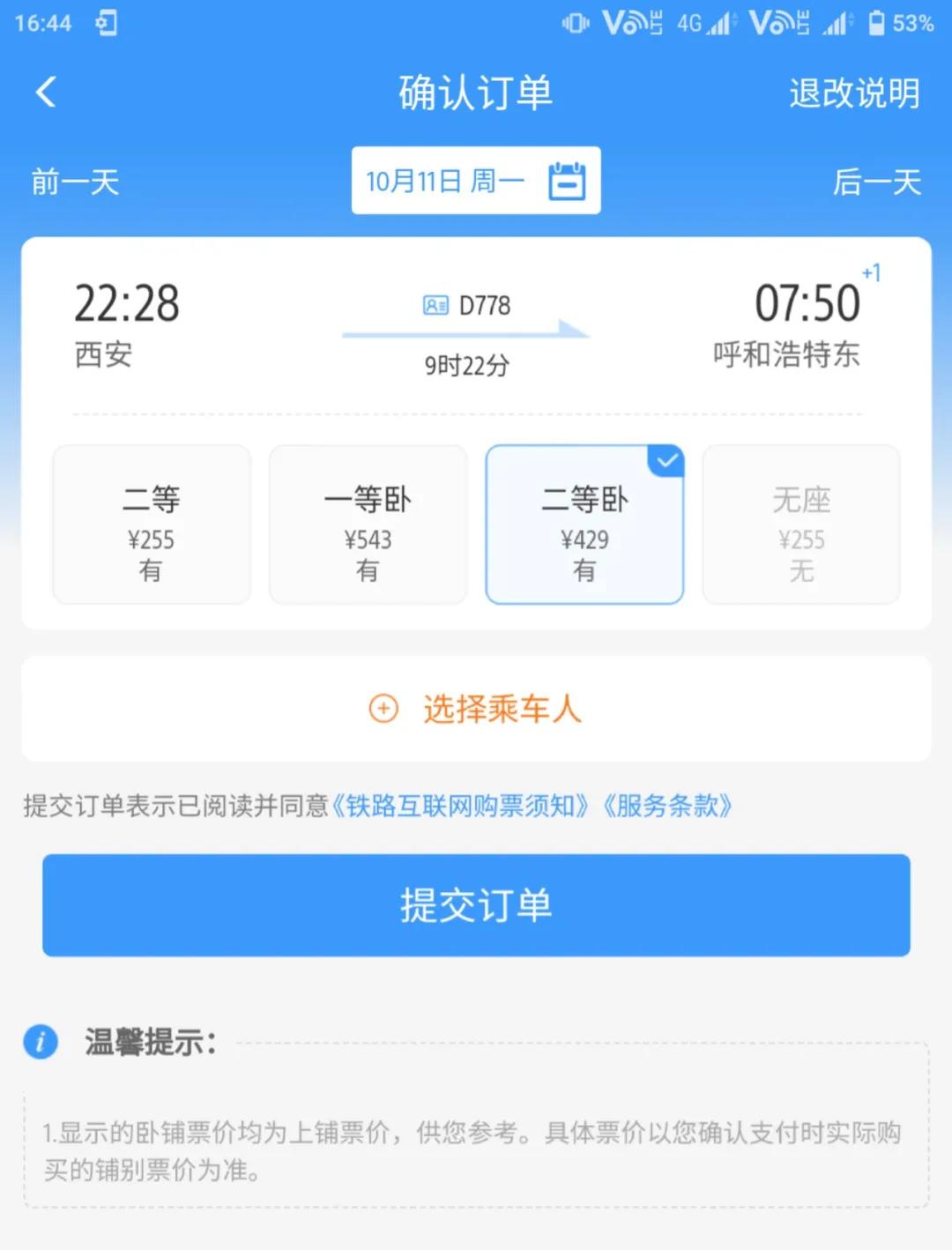Click the vibrate mode icon in status bar
This screenshot has width=952, height=1250.
coord(573,22)
